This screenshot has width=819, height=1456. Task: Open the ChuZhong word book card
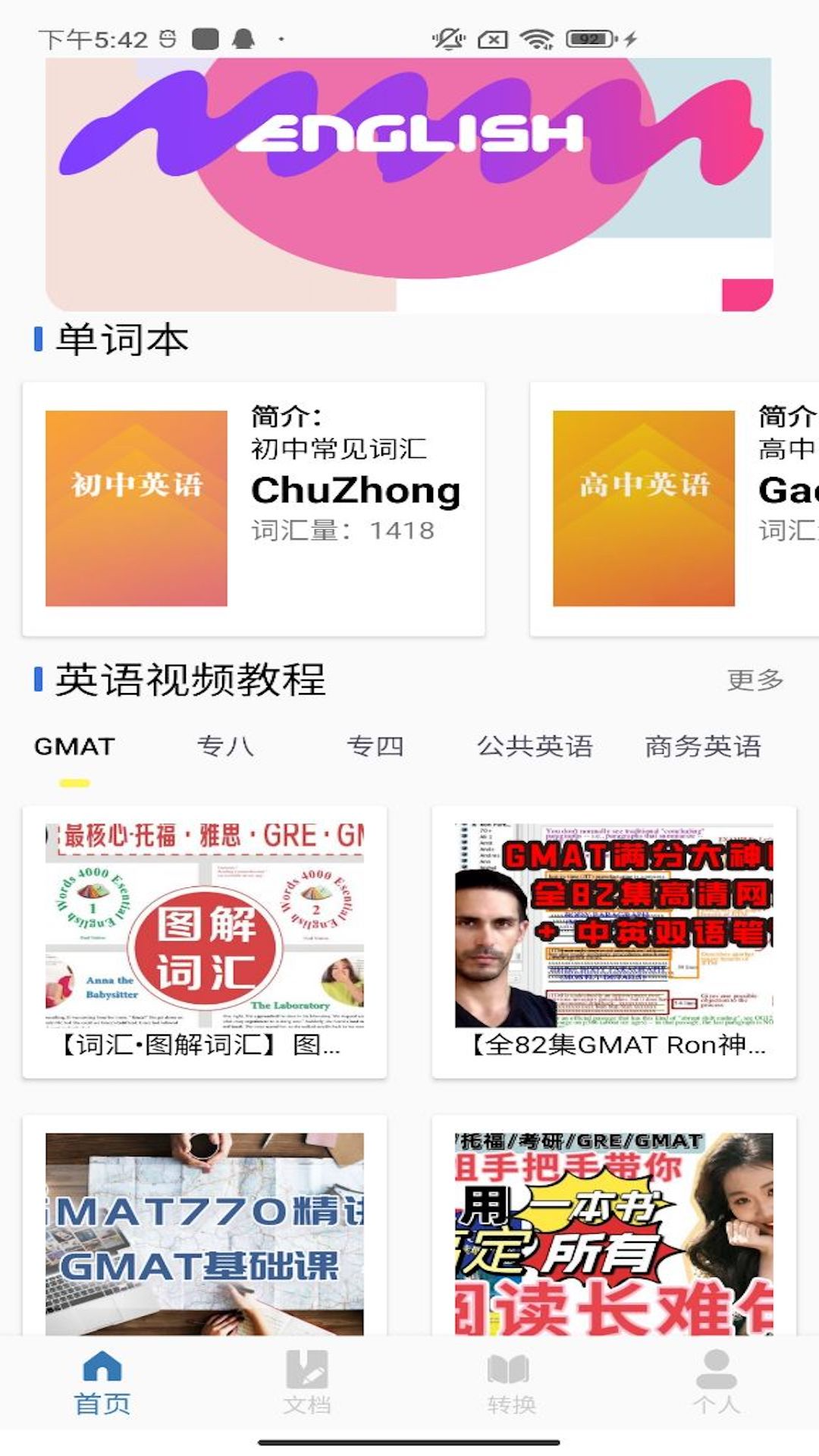254,508
